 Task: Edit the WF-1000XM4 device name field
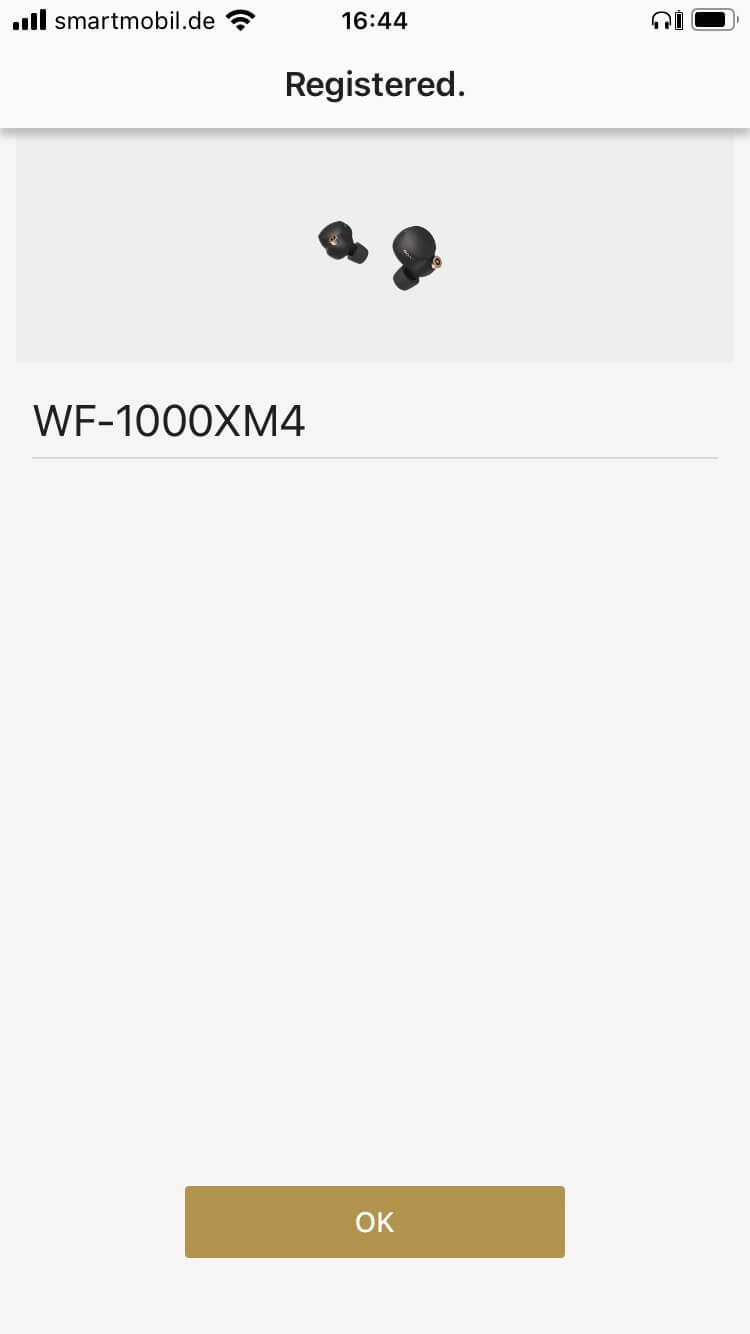375,422
